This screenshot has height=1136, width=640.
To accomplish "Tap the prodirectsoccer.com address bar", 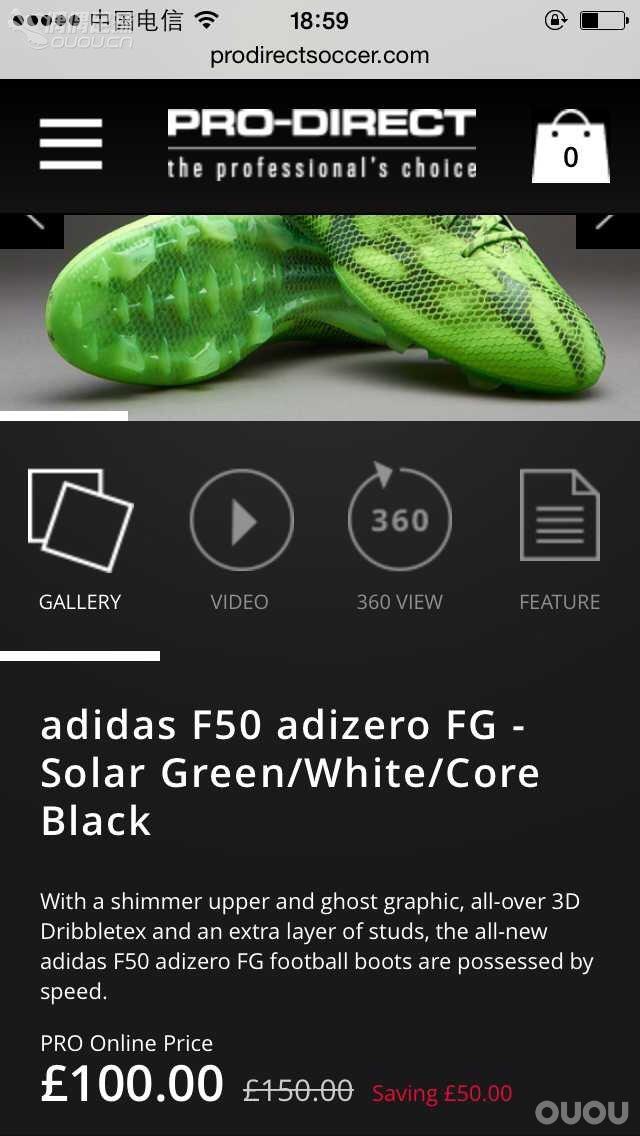I will 320,56.
